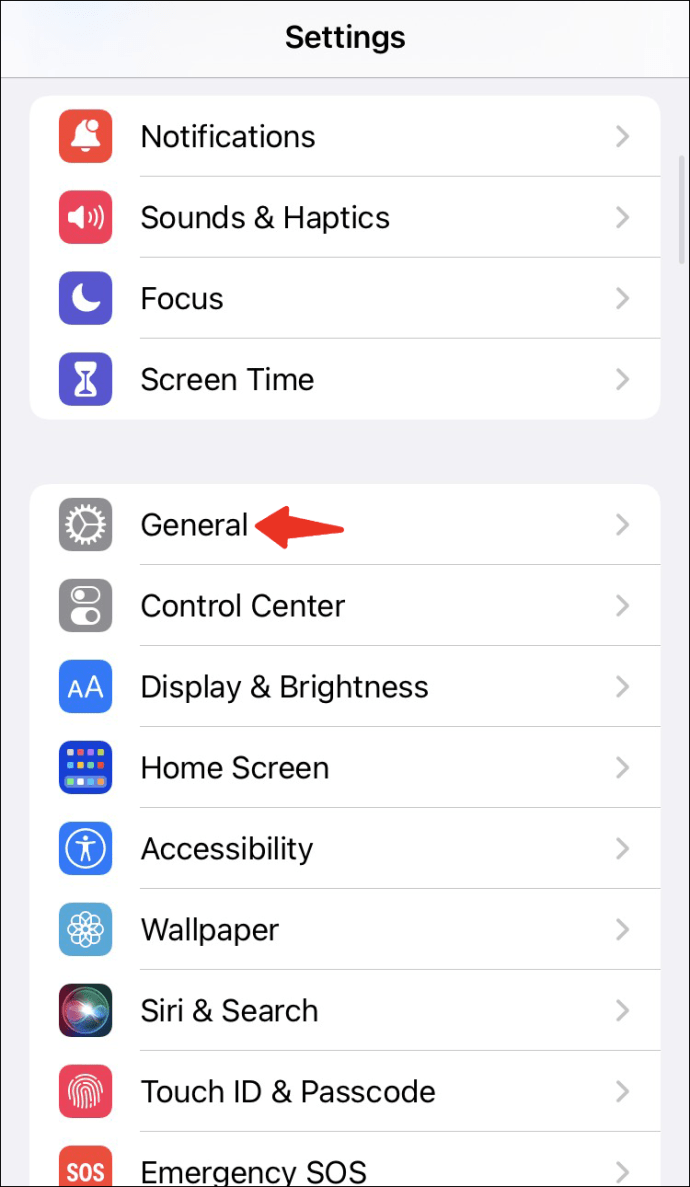Viewport: 690px width, 1187px height.
Task: Open Home Screen settings
Action: coord(345,768)
